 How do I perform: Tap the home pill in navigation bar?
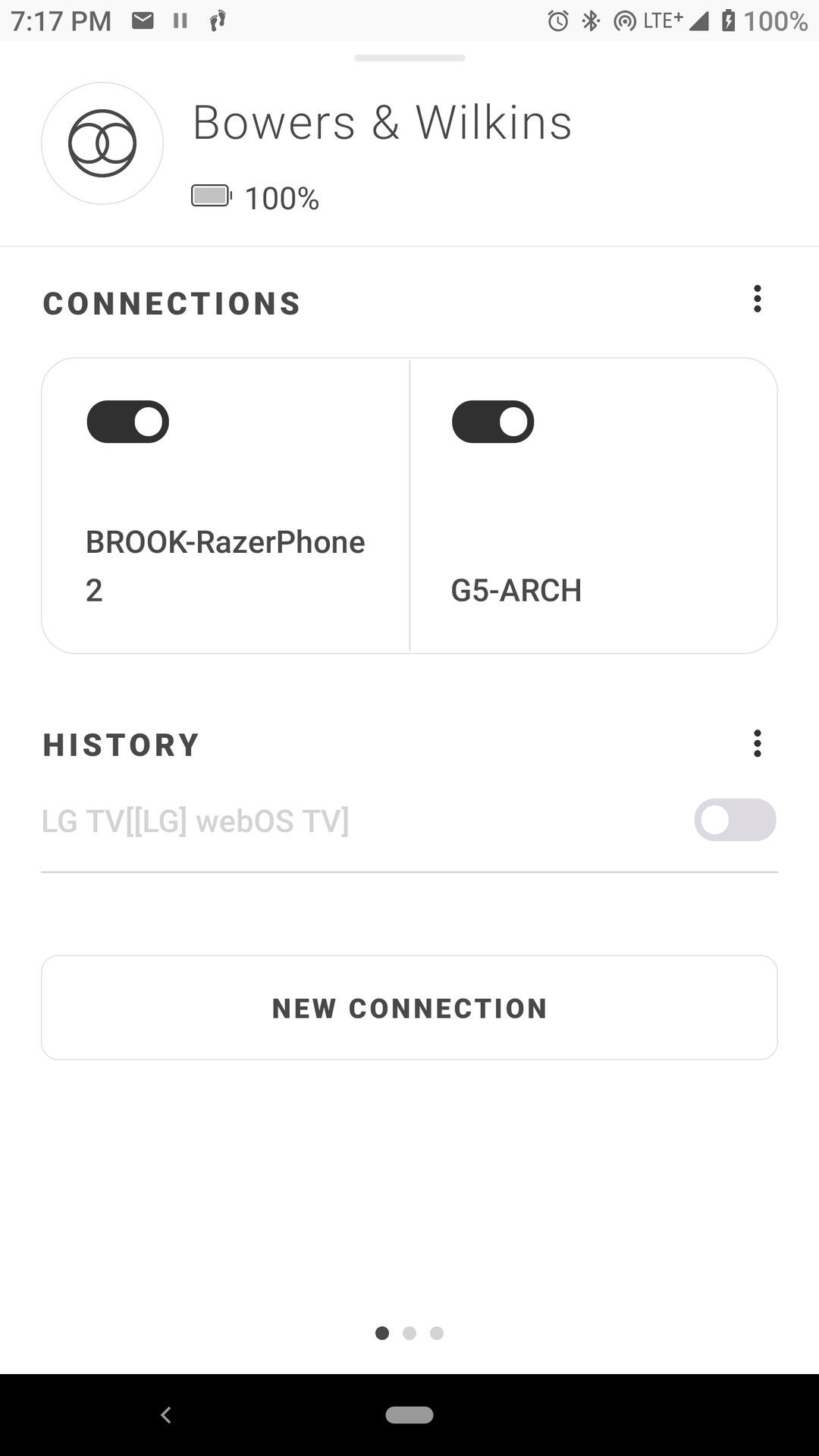click(x=409, y=1414)
